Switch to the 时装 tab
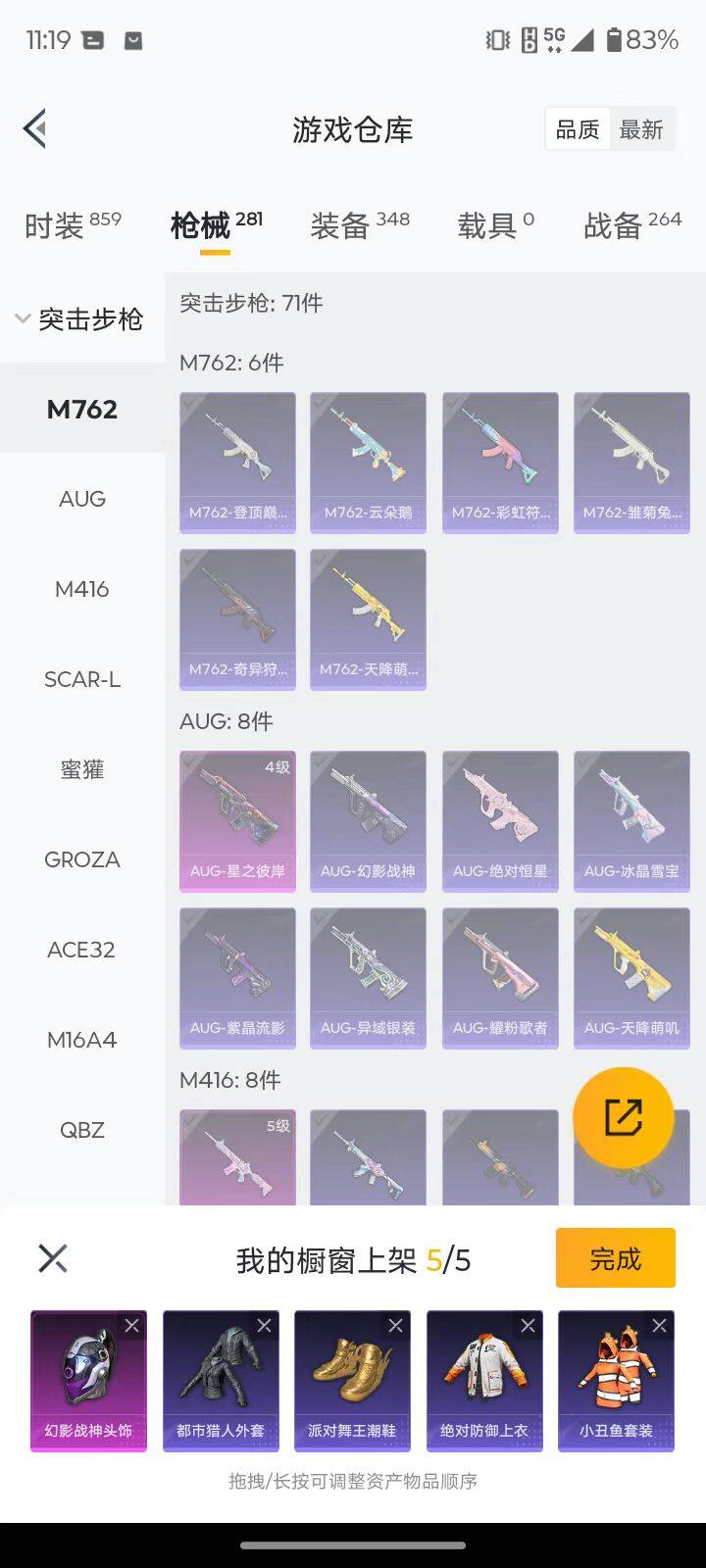The width and height of the screenshot is (706, 1568). click(x=73, y=225)
